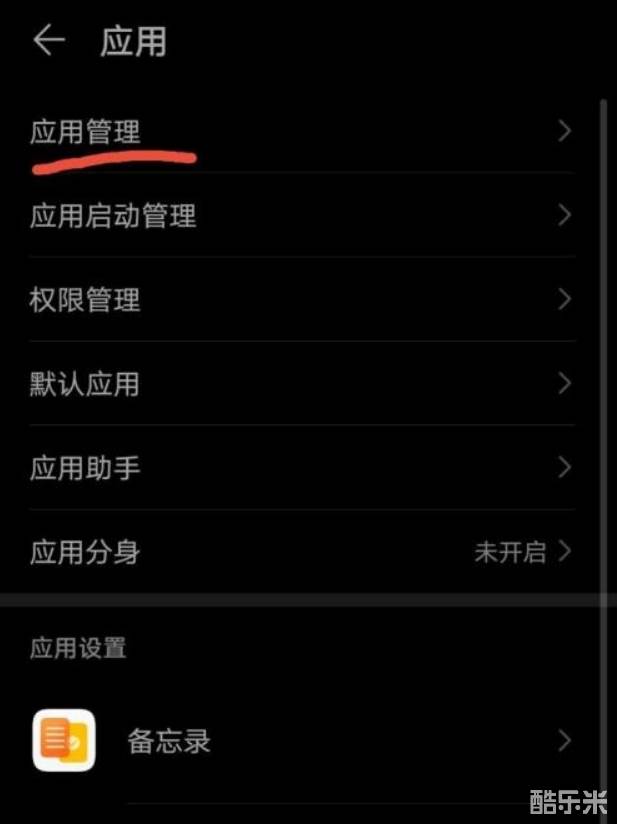This screenshot has height=824, width=617.
Task: Open 应用分身 (App twin) setting
Action: coord(300,551)
